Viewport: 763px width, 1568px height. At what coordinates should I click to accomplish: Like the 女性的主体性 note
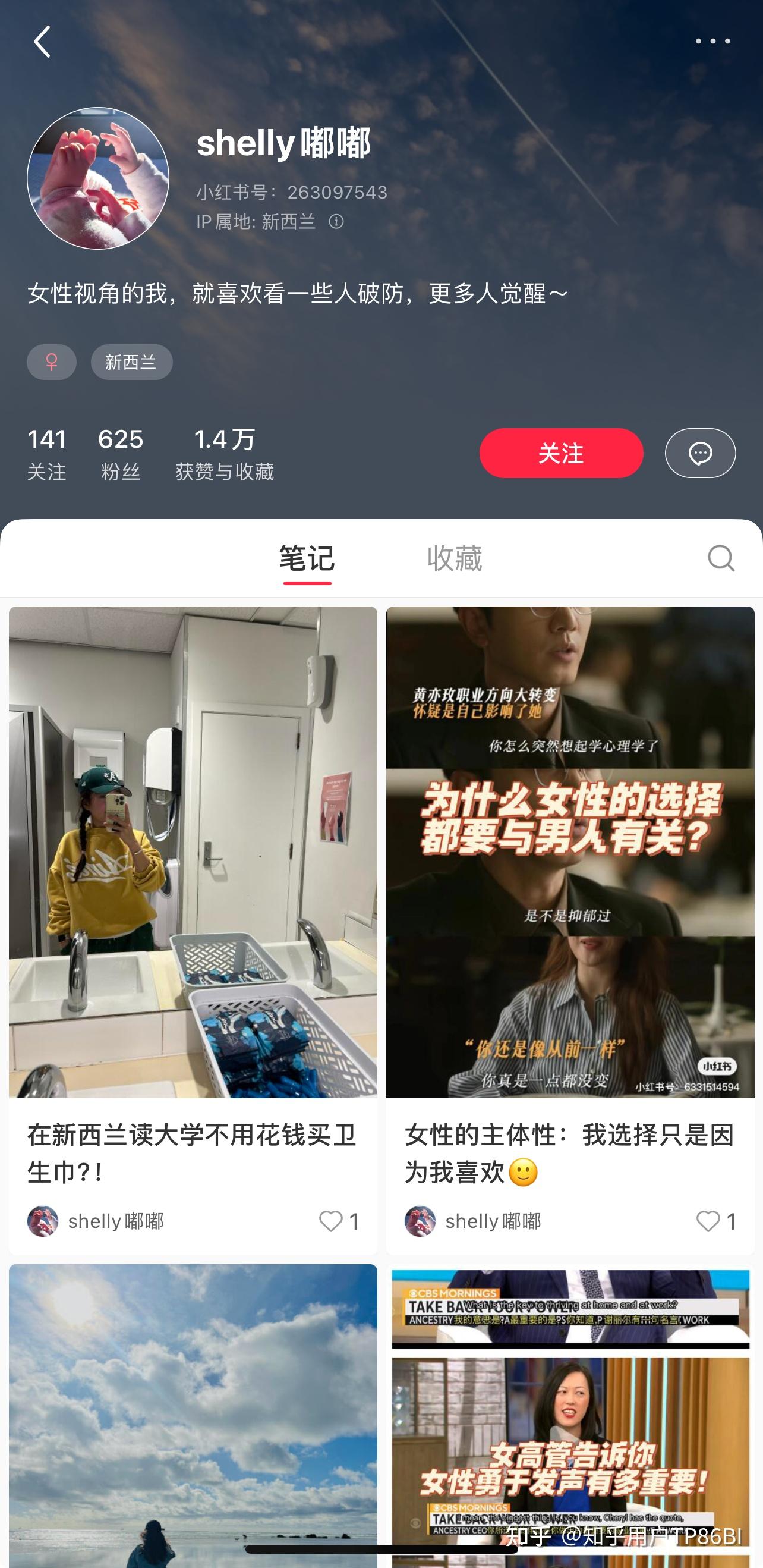(x=709, y=1221)
